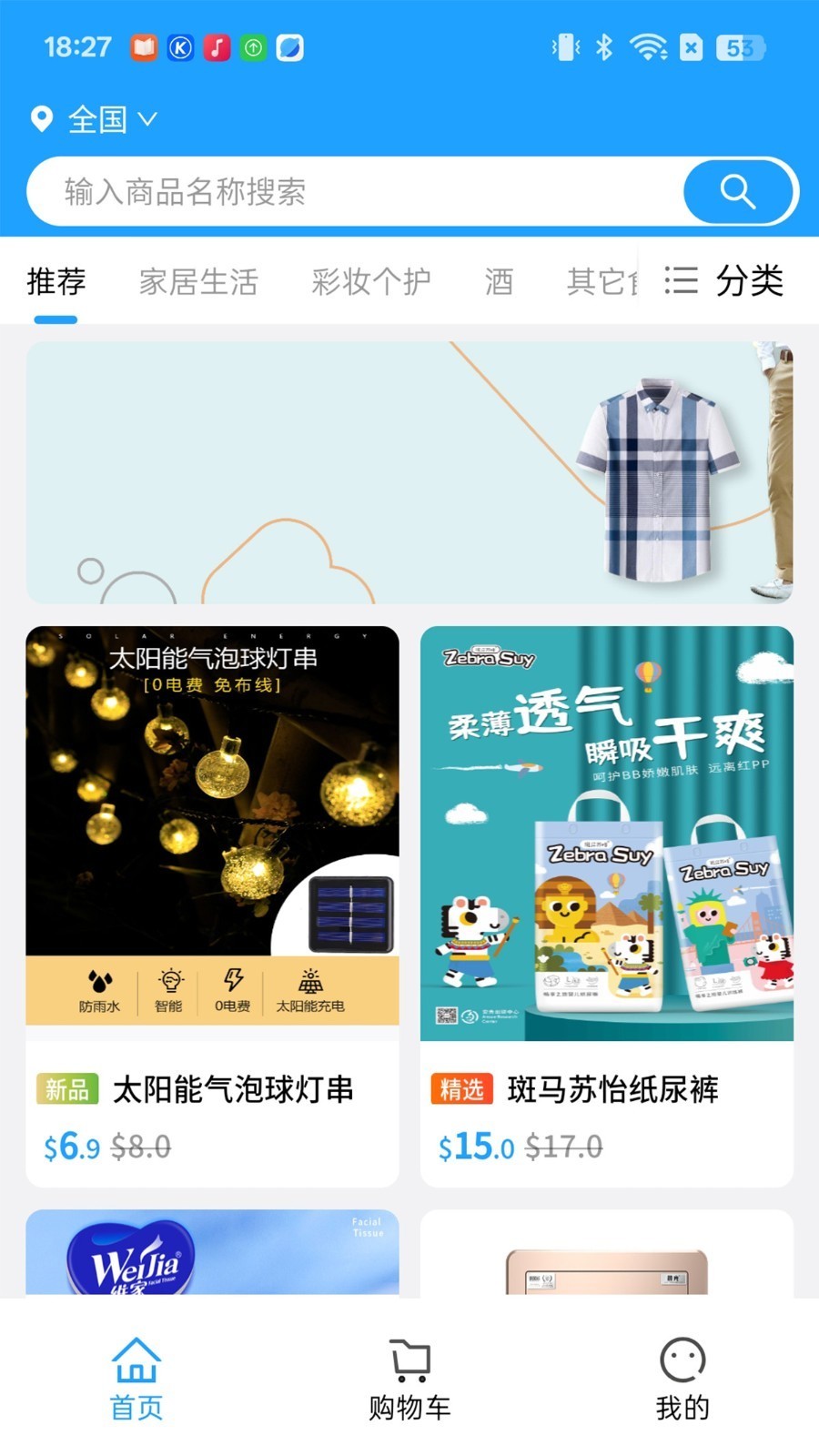Image resolution: width=819 pixels, height=1456 pixels.
Task: Open the 全国 location dropdown
Action: click(95, 119)
